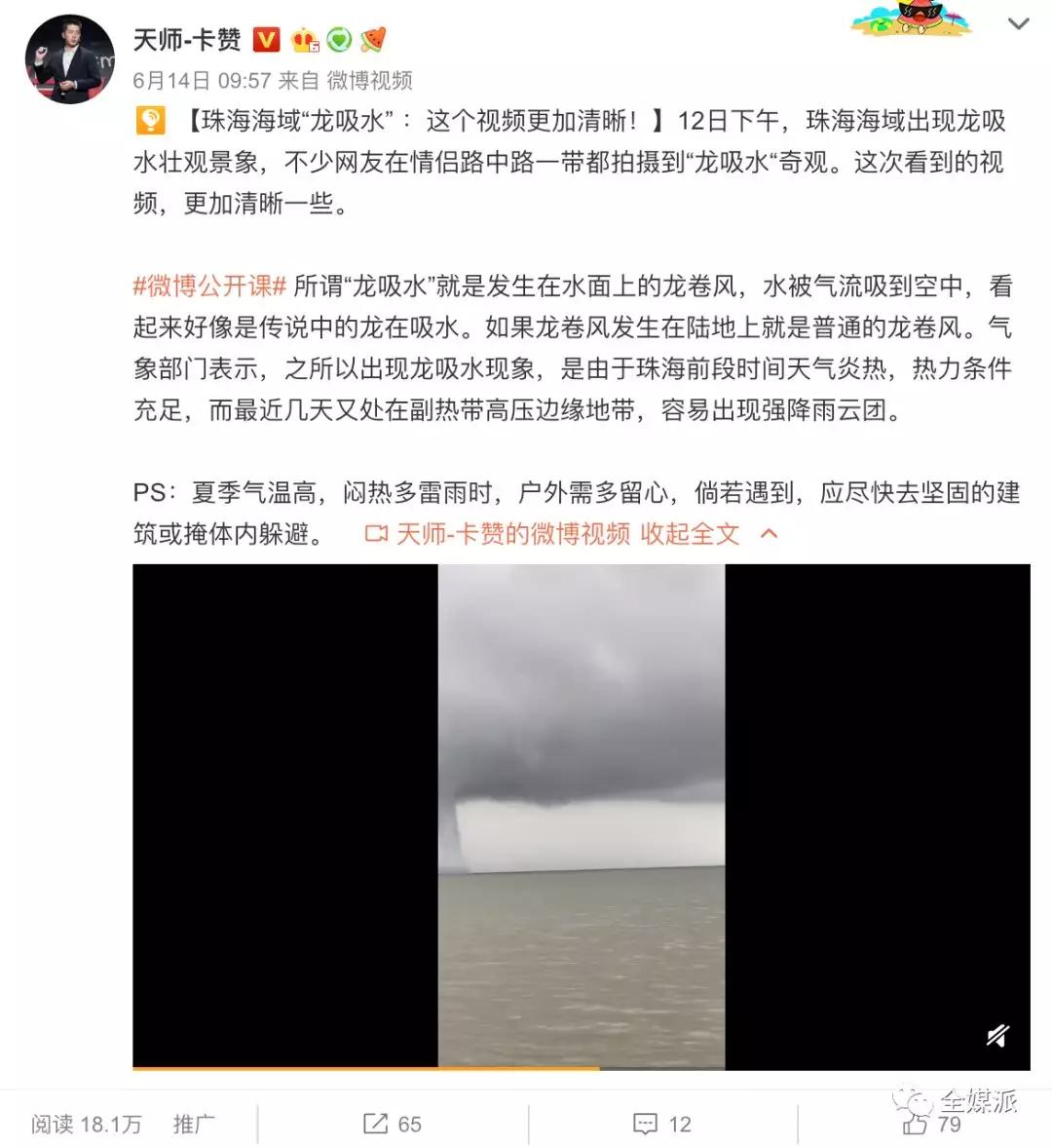Like this post with 79 likes
Viewport: 1052px width, 1148px height.
(932, 1124)
